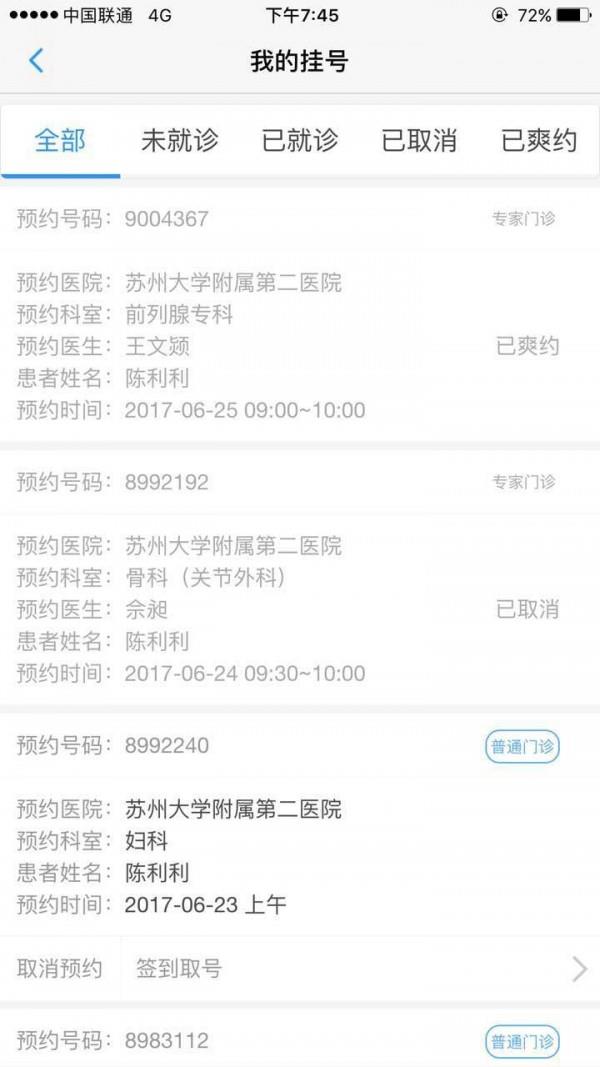Open appointment 9004367 with 王文颁
Viewport: 600px width, 1067px height.
(300, 315)
